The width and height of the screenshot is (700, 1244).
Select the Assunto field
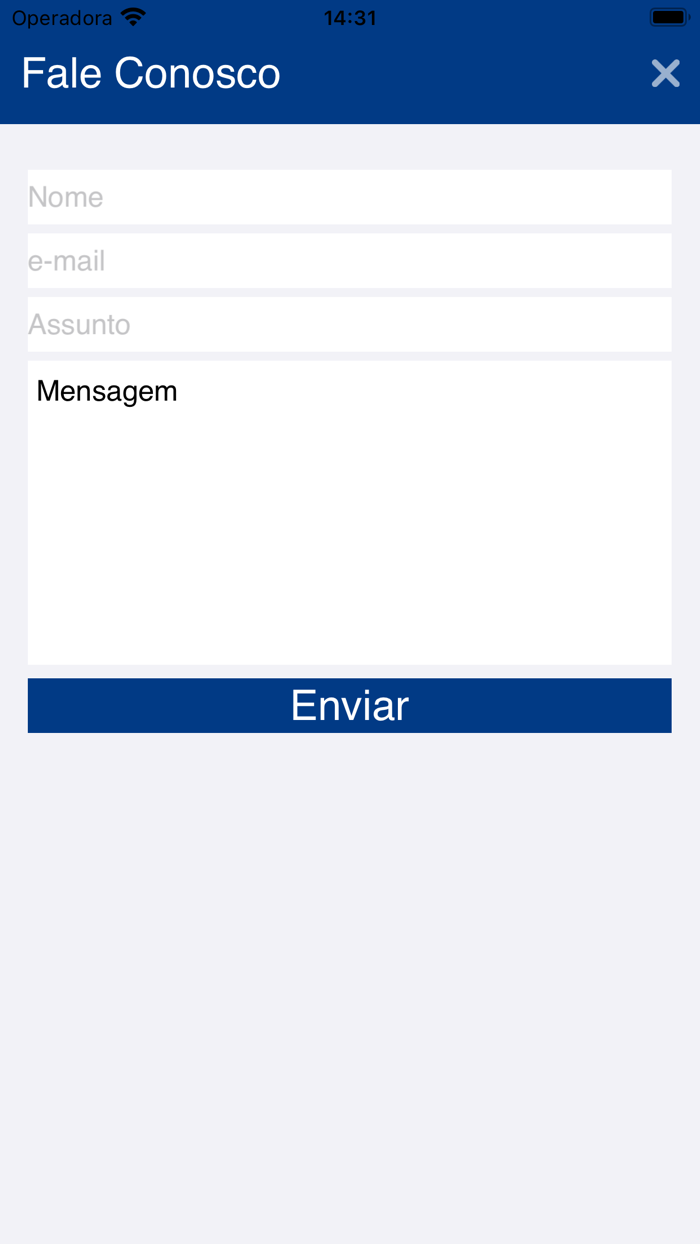pos(349,325)
